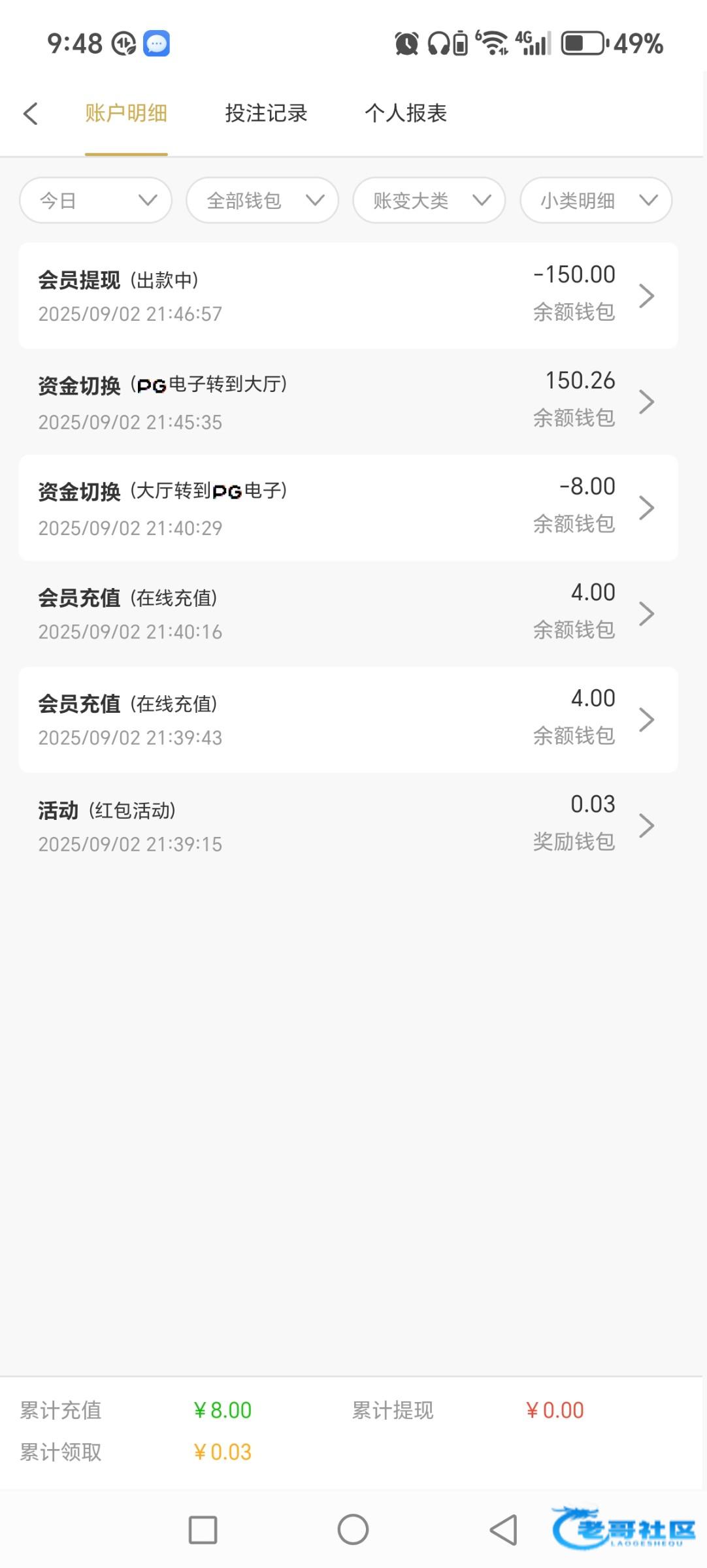Expand the 全部钱包 wallet dropdown
Viewport: 707px width, 1568px height.
[263, 200]
